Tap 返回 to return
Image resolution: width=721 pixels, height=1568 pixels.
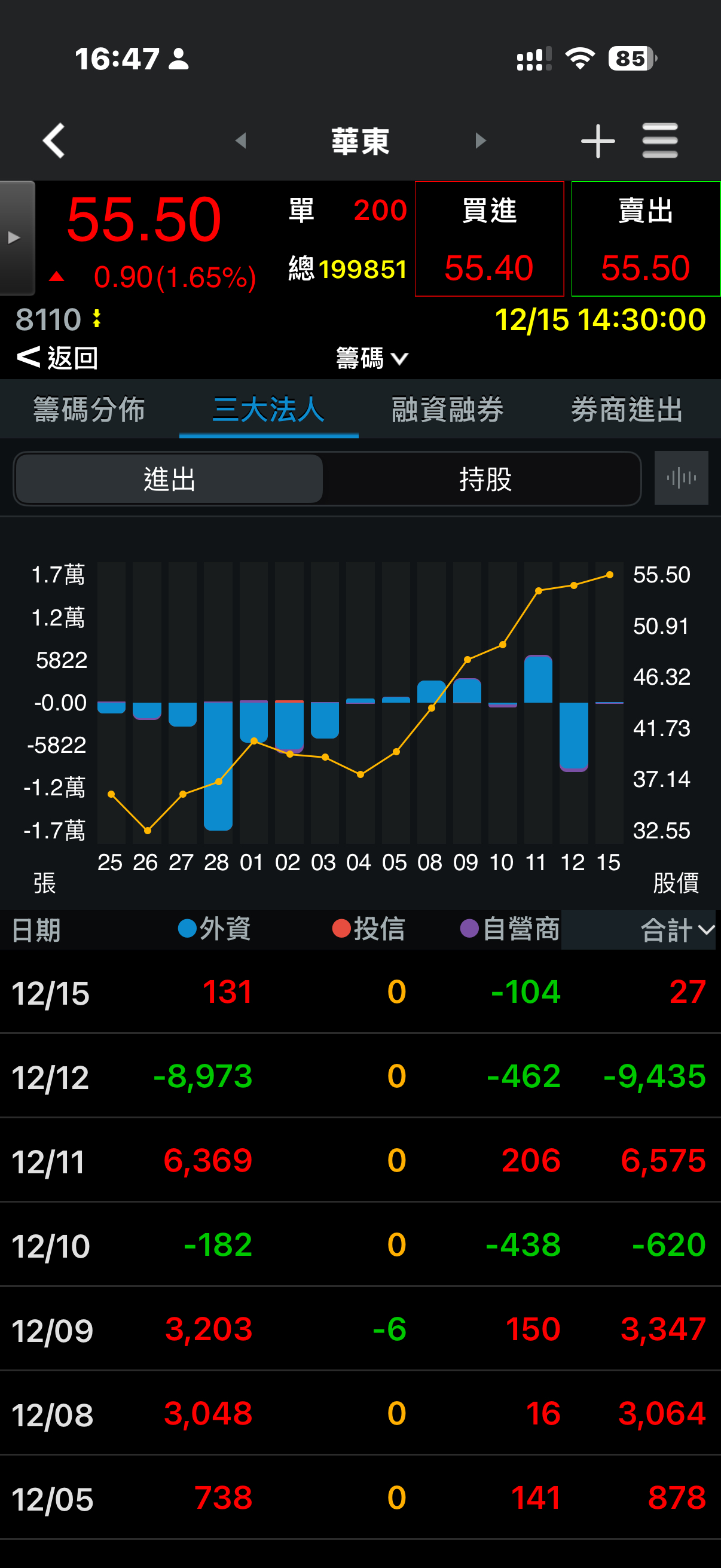coord(58,357)
